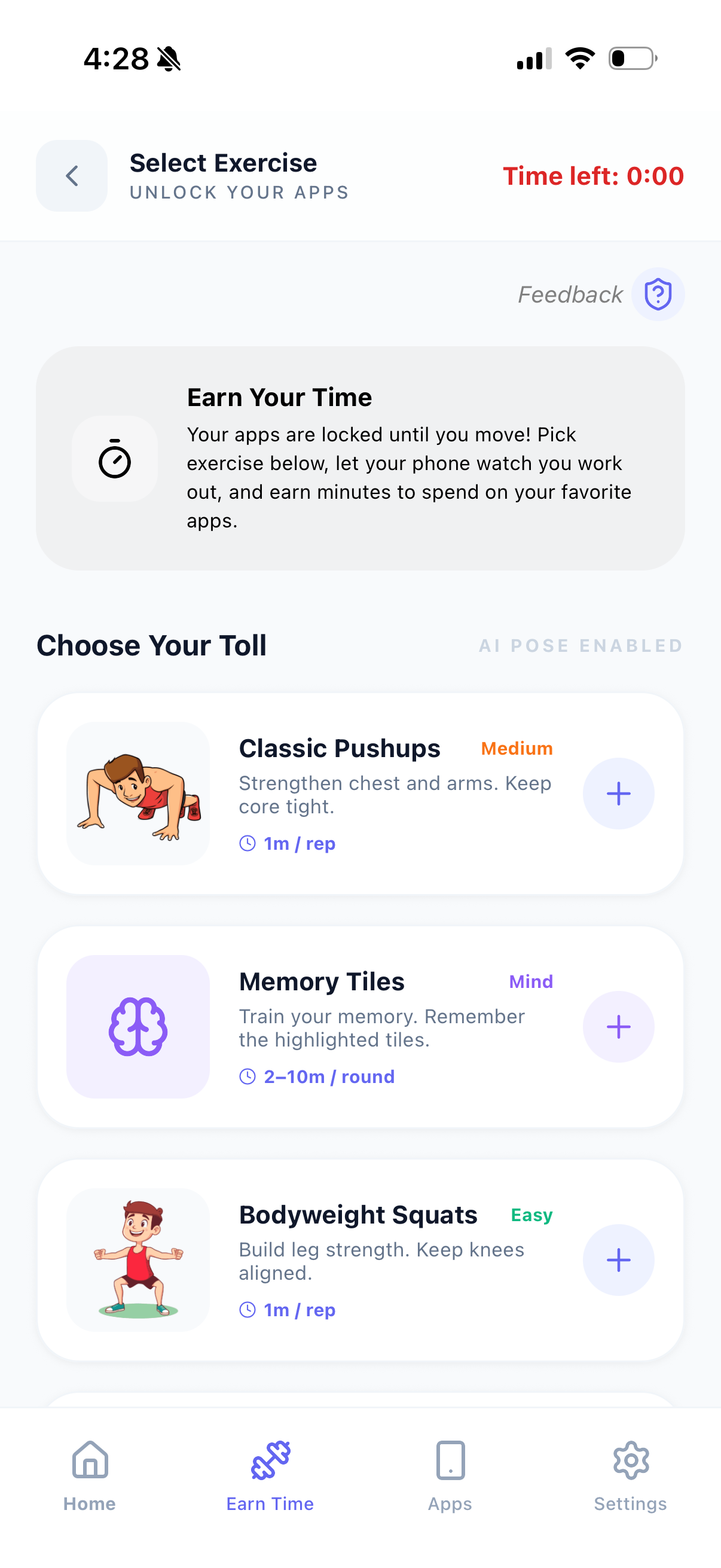Select the Earn Time dumbbell icon
The image size is (721, 1568).
(x=270, y=1460)
